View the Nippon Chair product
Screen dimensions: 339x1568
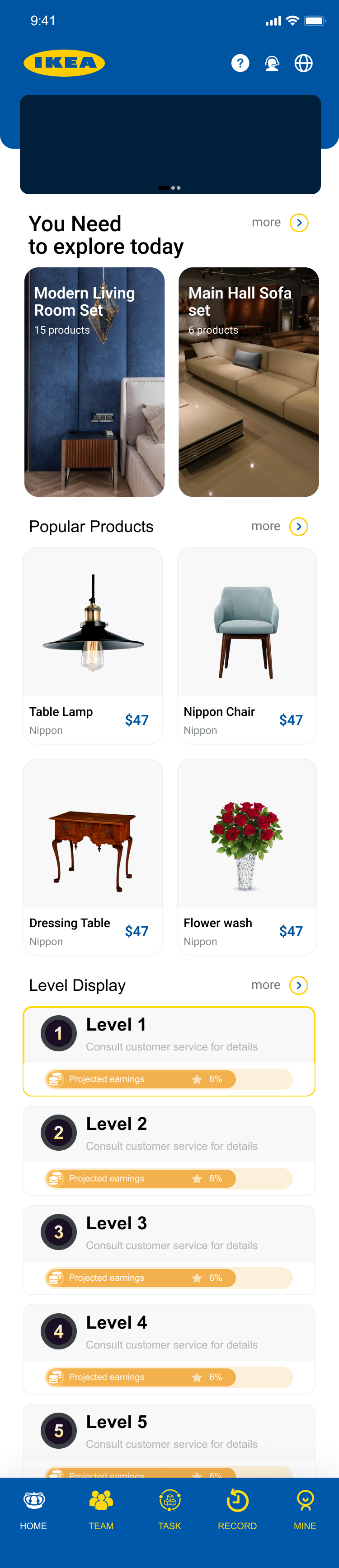pyautogui.click(x=247, y=645)
